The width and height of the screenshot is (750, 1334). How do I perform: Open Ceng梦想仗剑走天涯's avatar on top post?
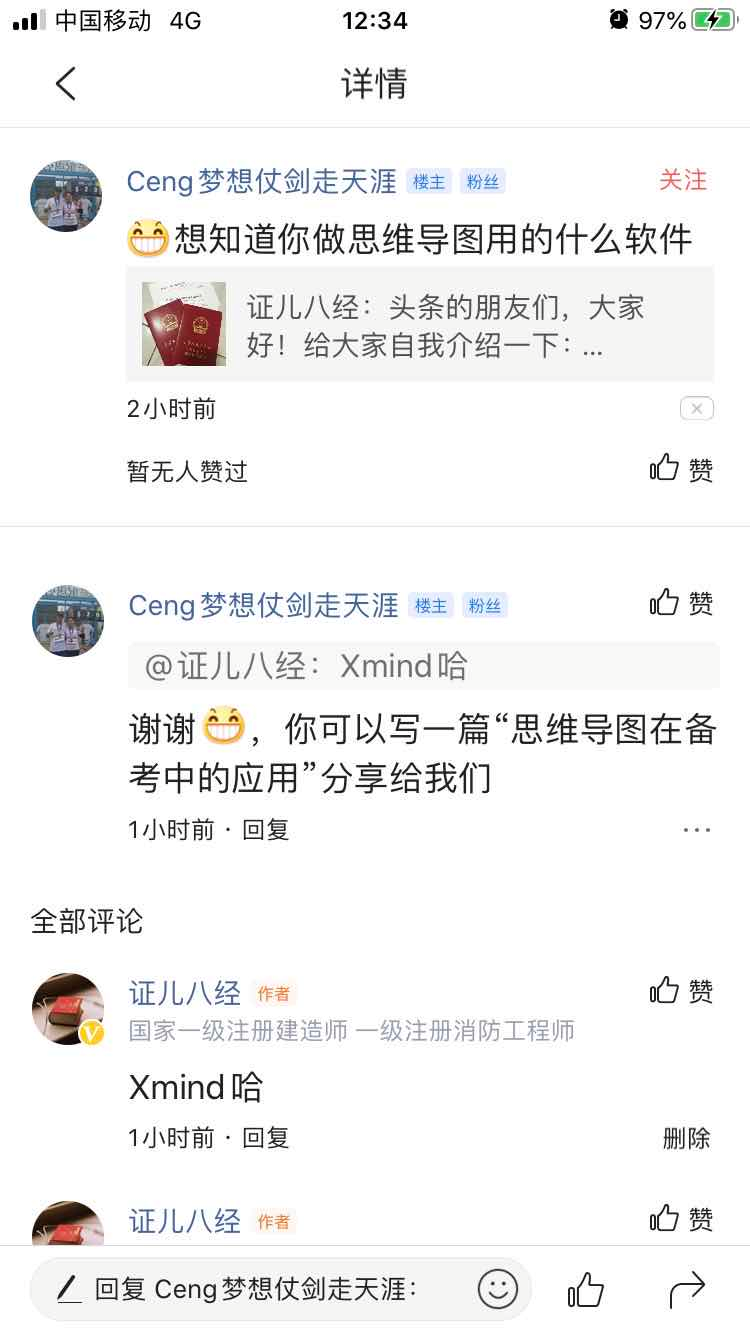pyautogui.click(x=66, y=196)
